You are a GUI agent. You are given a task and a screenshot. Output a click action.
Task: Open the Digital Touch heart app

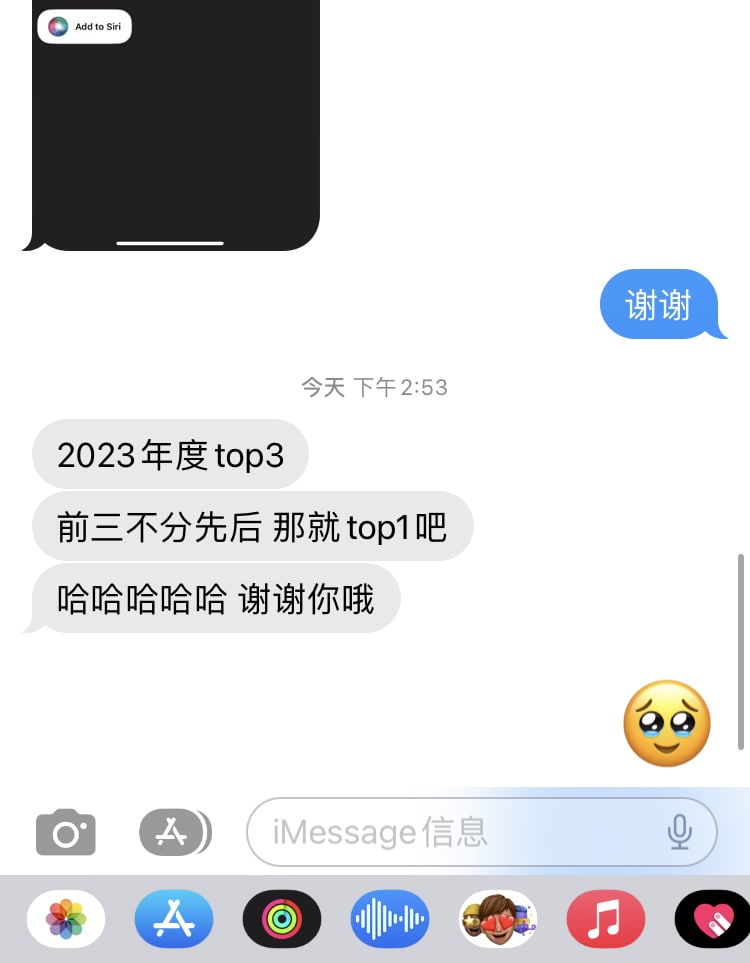pos(712,918)
